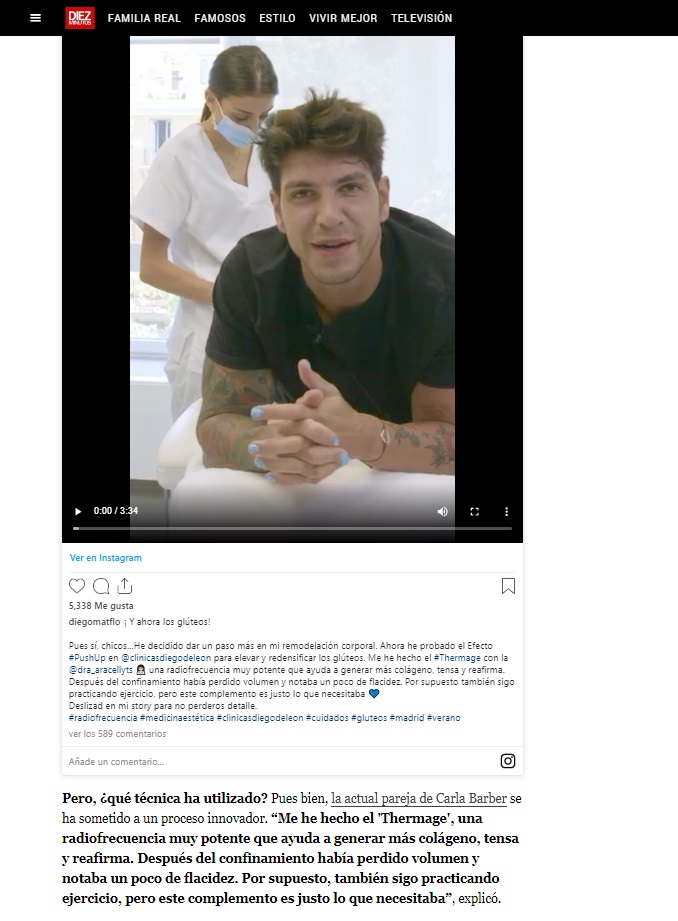Go to the Televisión section
The width and height of the screenshot is (678, 921).
pos(421,18)
